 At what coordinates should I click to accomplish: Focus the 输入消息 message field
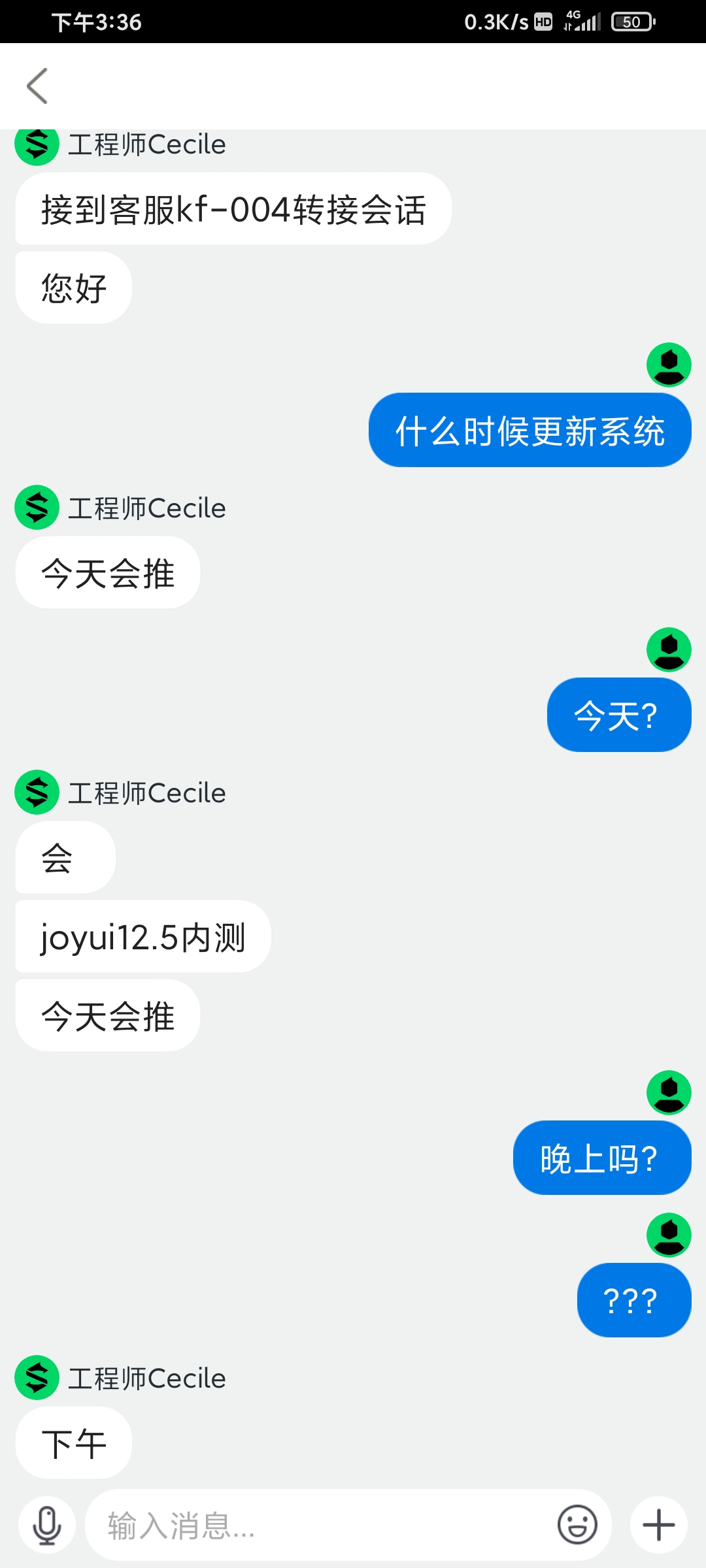[x=320, y=1526]
